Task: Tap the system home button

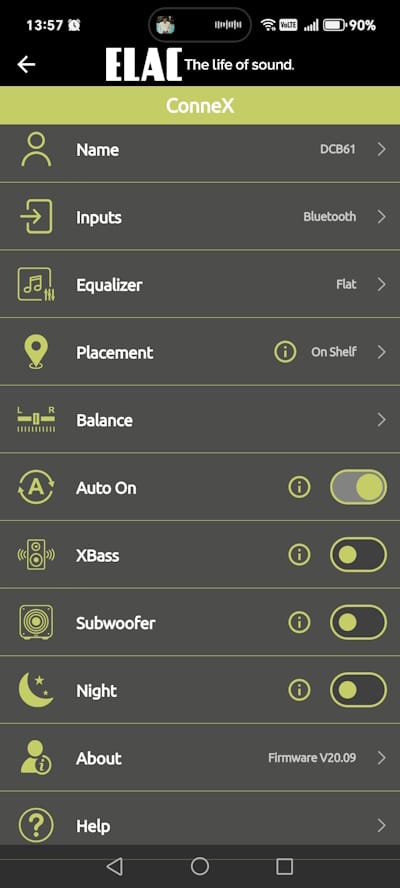Action: click(199, 866)
